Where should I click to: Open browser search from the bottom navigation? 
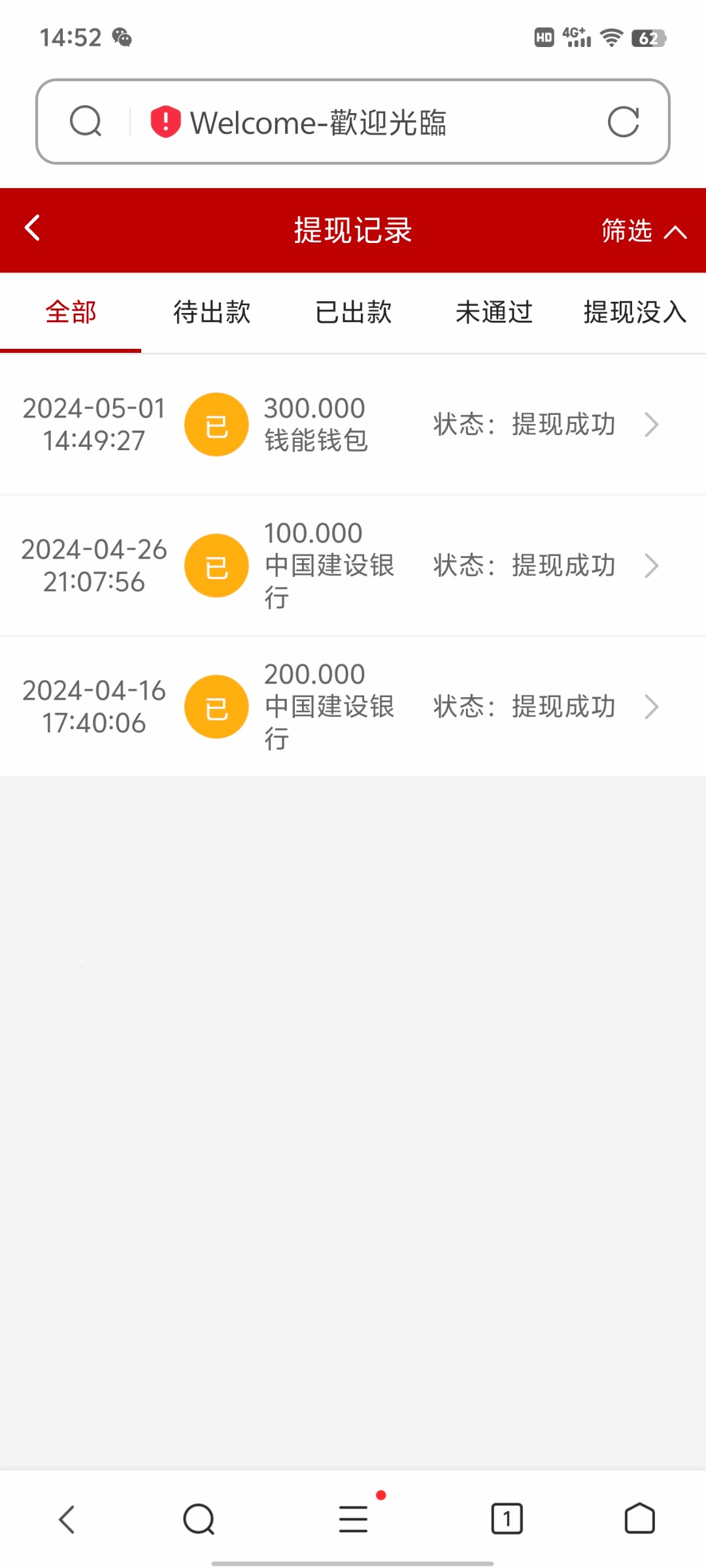[x=198, y=1518]
